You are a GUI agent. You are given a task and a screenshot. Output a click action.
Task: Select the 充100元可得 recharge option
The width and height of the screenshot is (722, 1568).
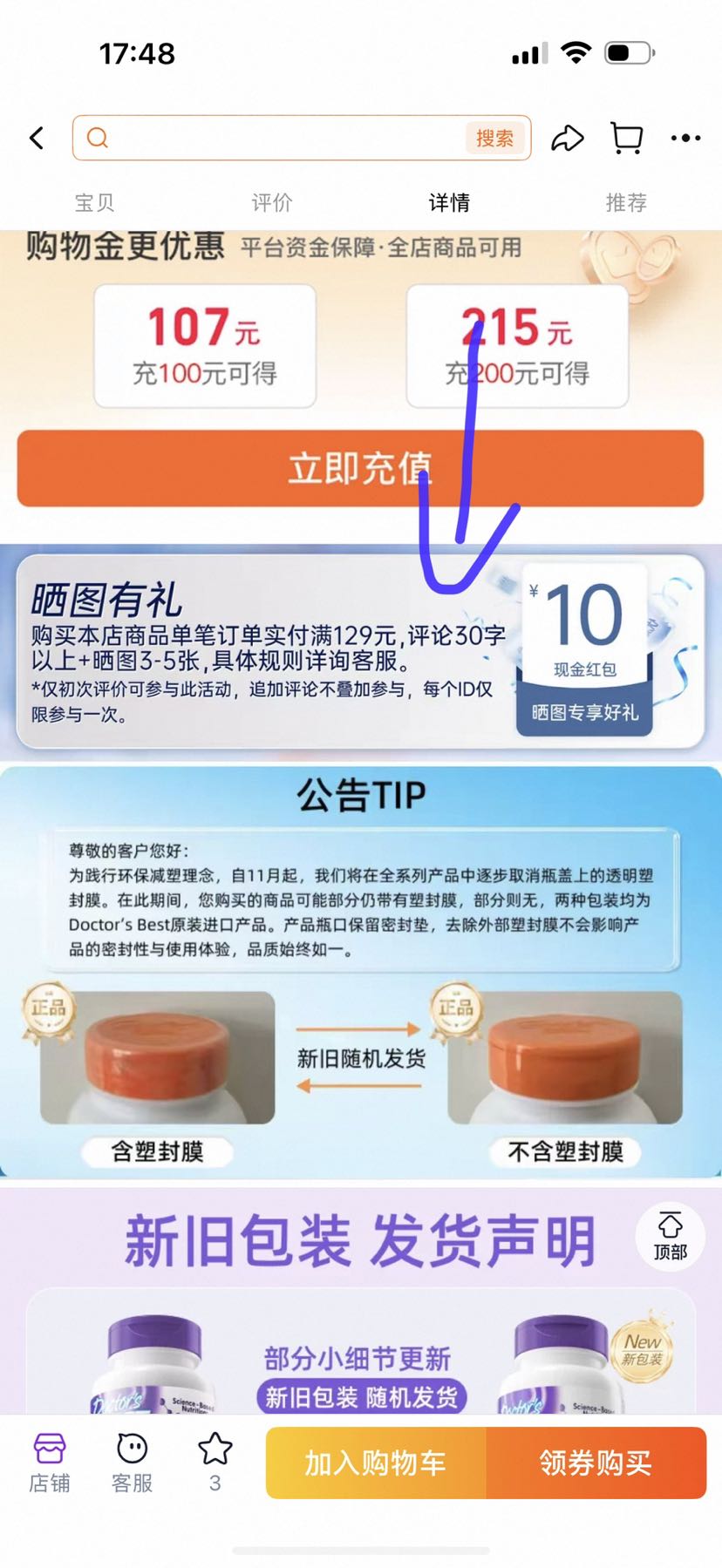point(205,346)
